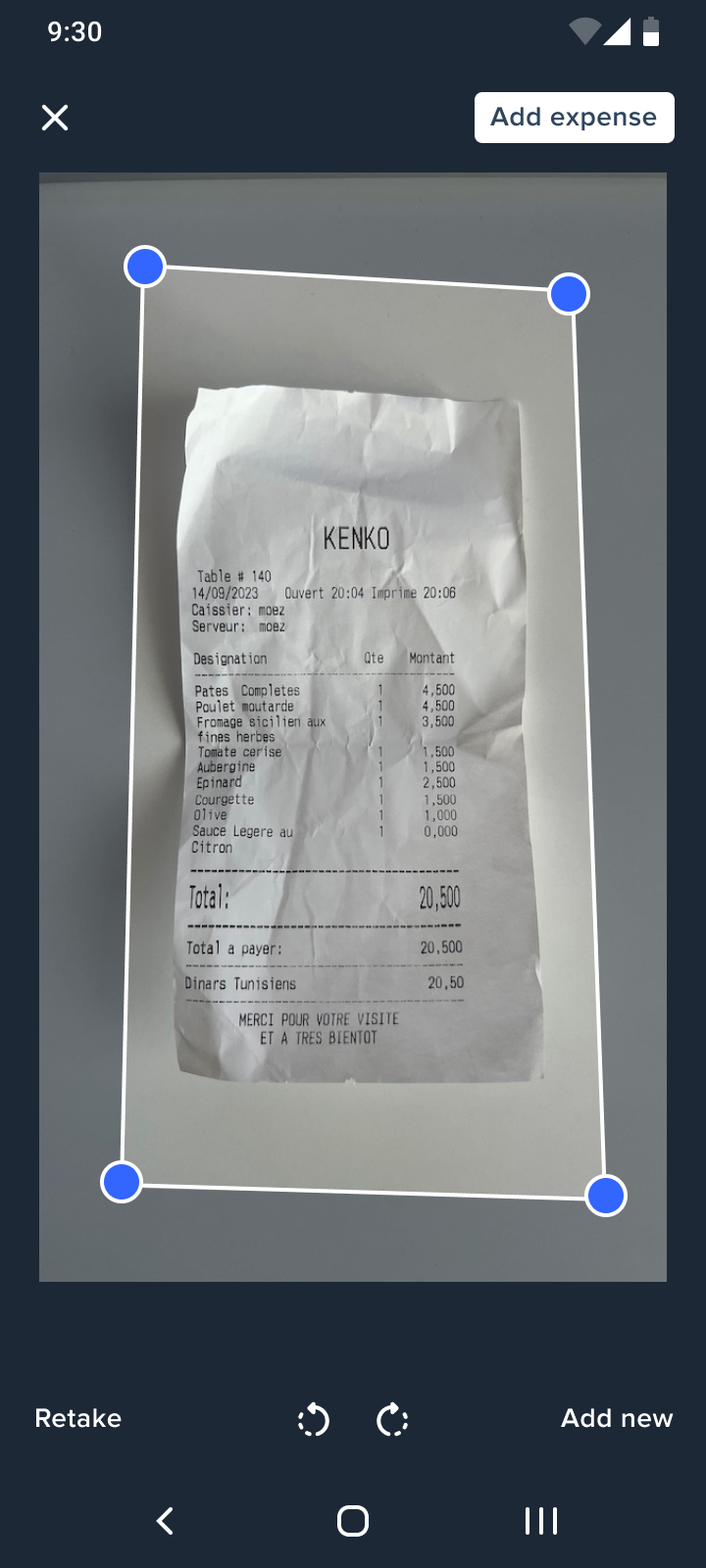Select the bottom-right crop corner handle
706x1568 pixels.
606,1196
